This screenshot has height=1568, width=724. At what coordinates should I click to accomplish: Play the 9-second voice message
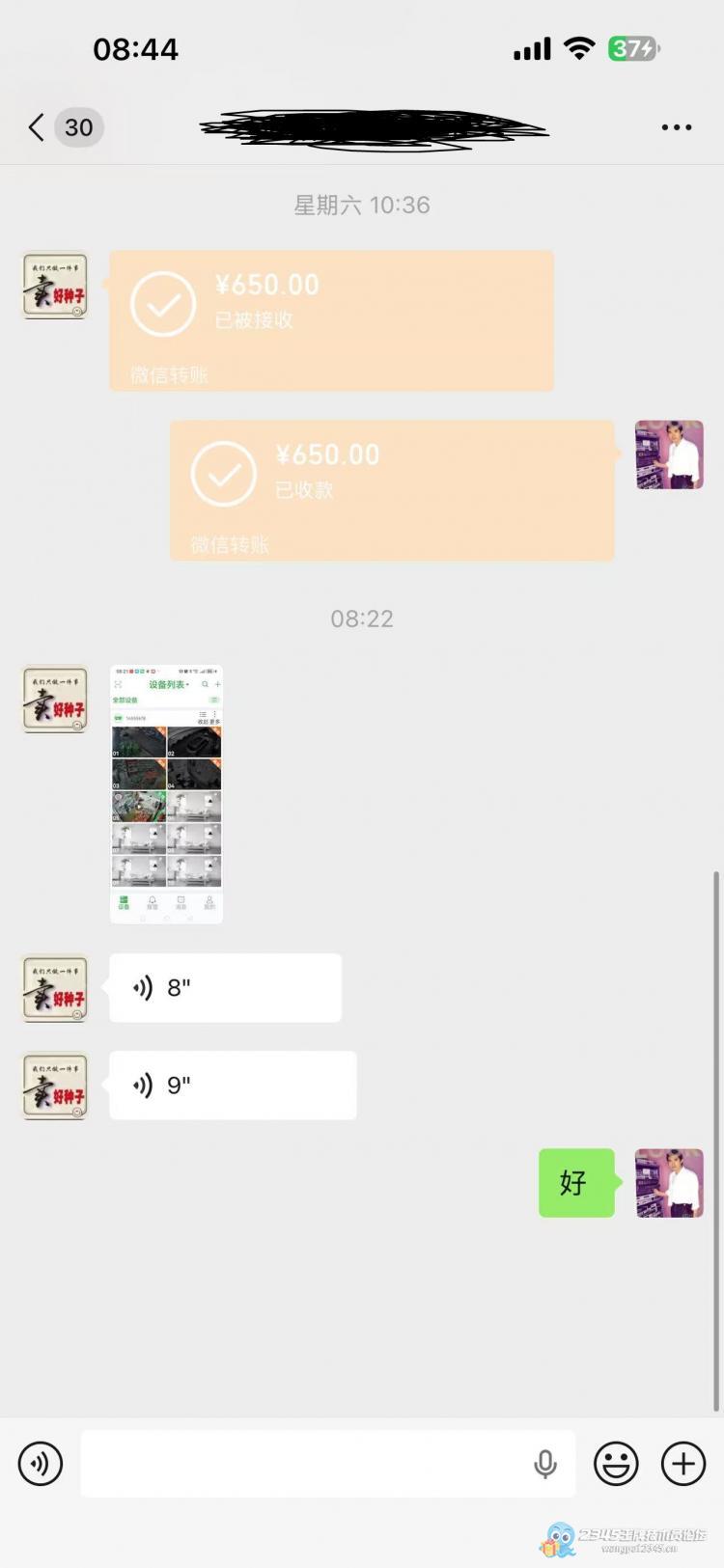pos(233,1086)
